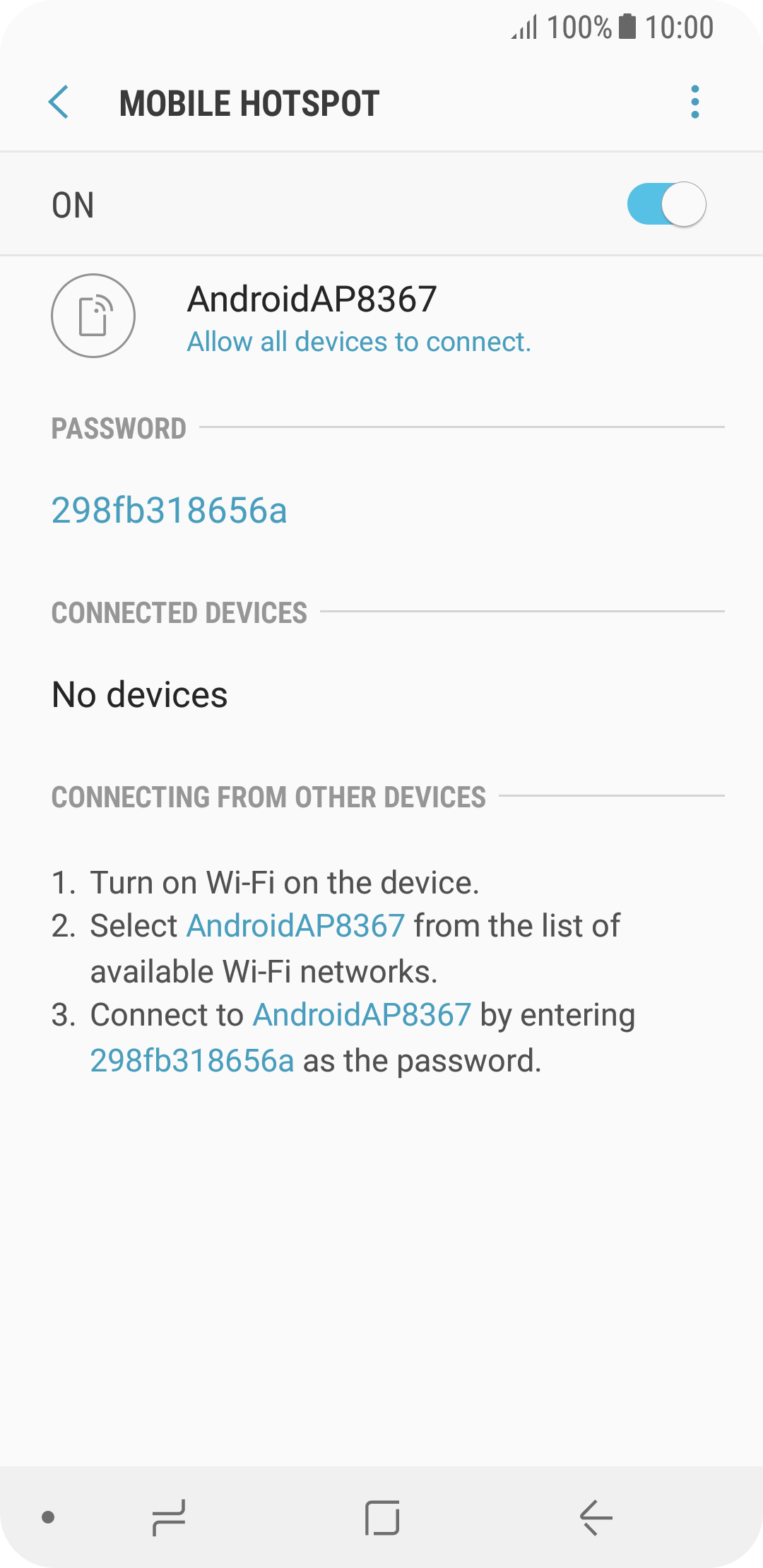This screenshot has height=1568, width=763.
Task: Open the three-dot overflow menu
Action: click(x=695, y=102)
